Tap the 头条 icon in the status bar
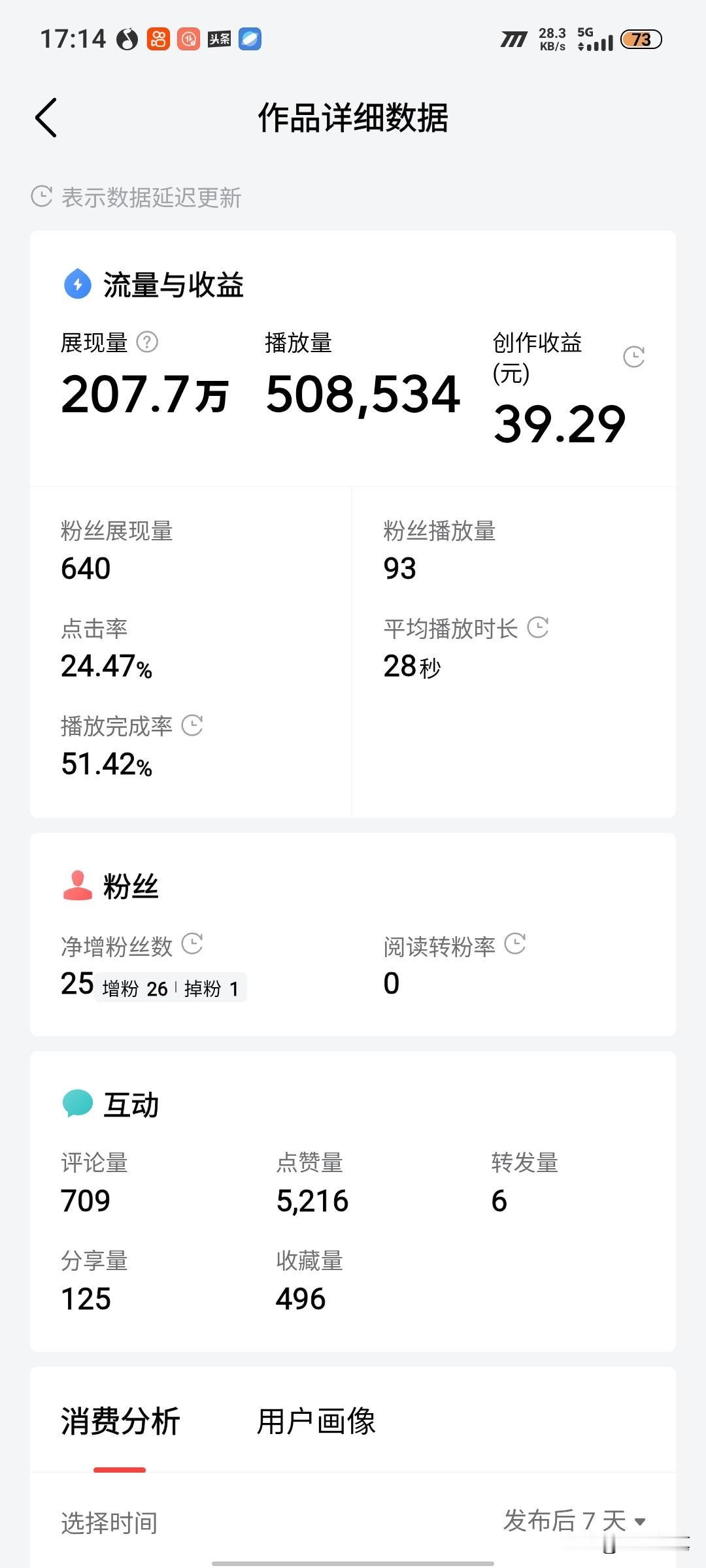 click(x=220, y=39)
